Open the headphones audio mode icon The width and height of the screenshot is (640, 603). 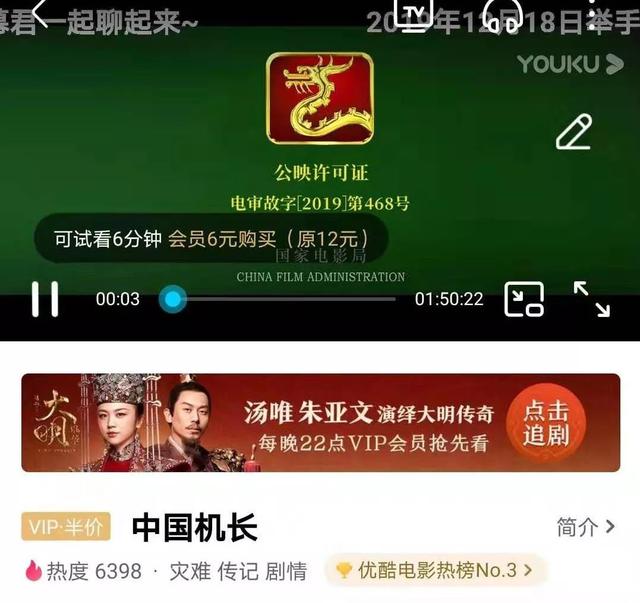tap(502, 16)
